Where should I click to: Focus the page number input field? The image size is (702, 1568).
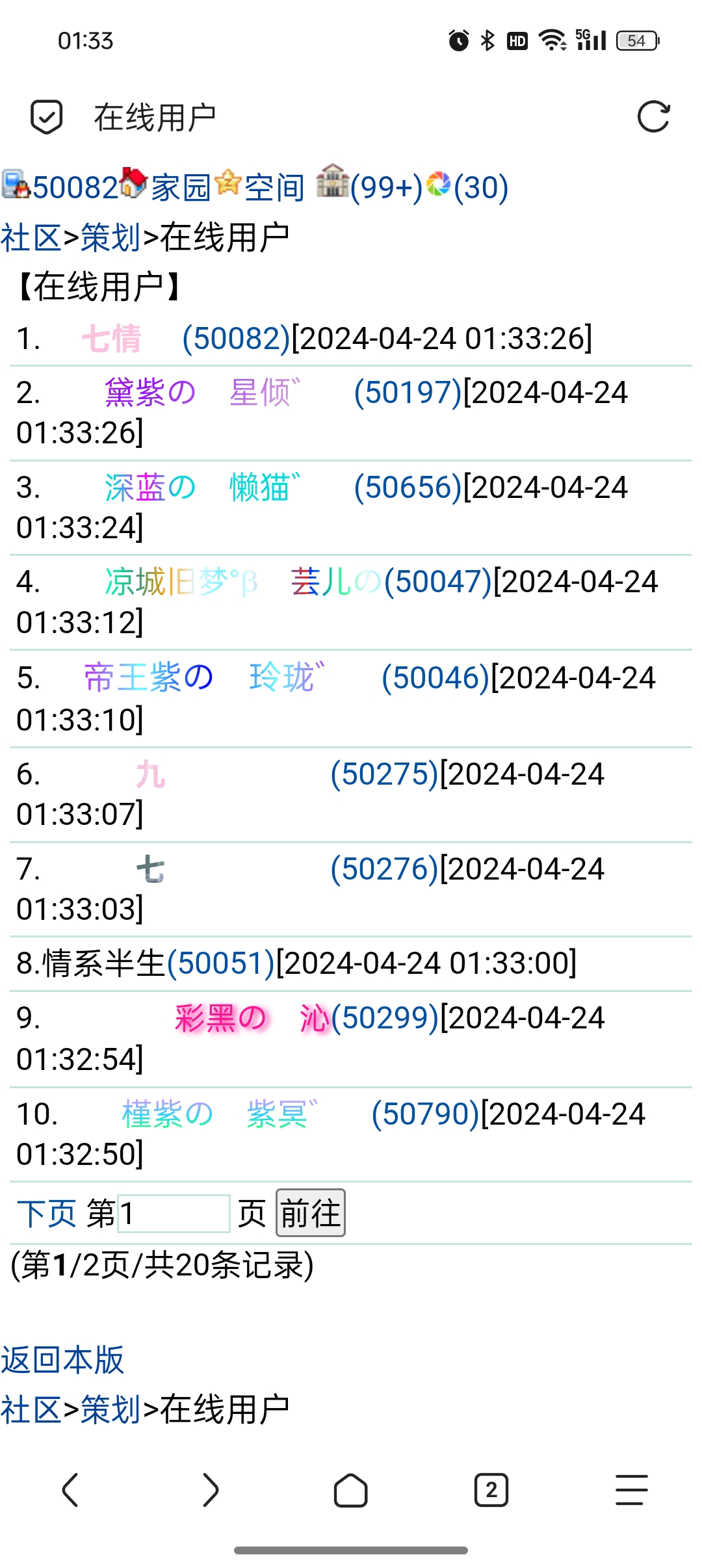point(174,1214)
